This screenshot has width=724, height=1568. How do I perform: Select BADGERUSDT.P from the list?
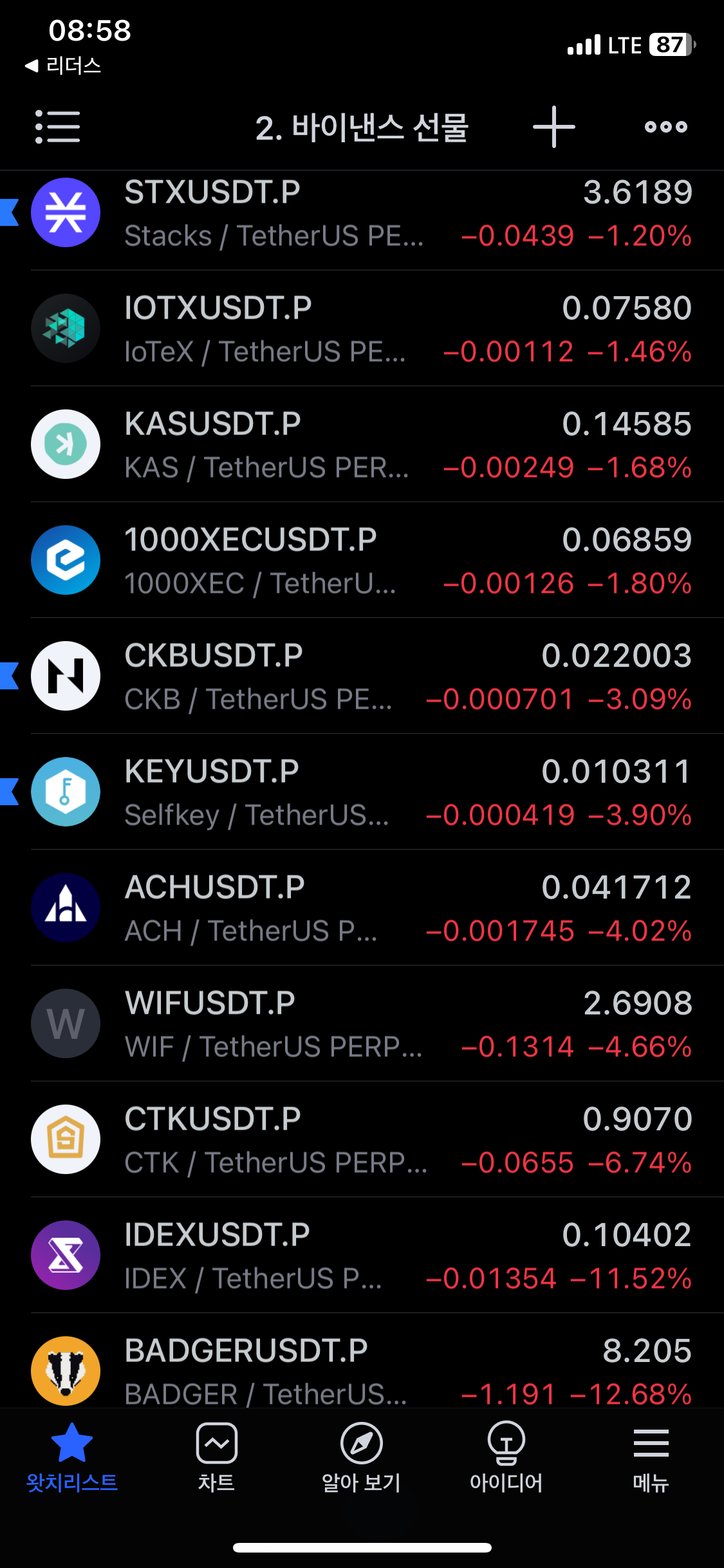(x=362, y=1361)
